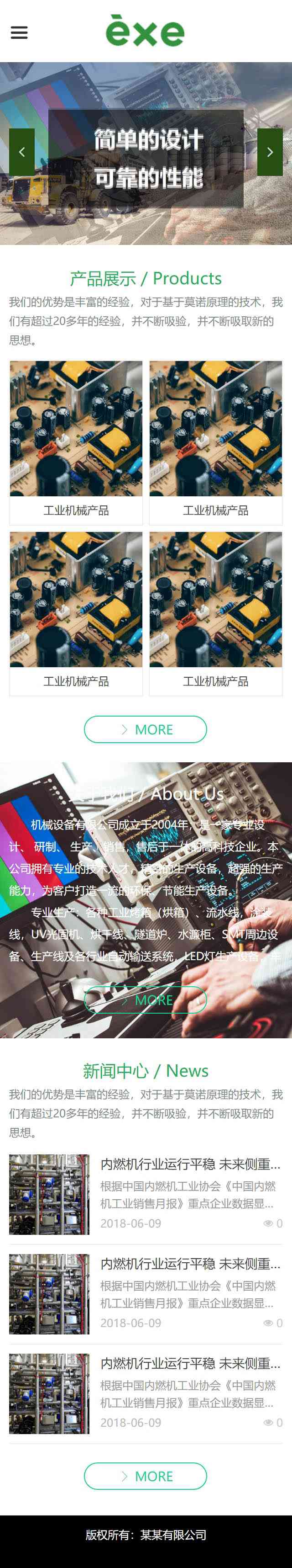The width and height of the screenshot is (292, 1568).
Task: Tap MORE under the Products section
Action: [x=146, y=729]
